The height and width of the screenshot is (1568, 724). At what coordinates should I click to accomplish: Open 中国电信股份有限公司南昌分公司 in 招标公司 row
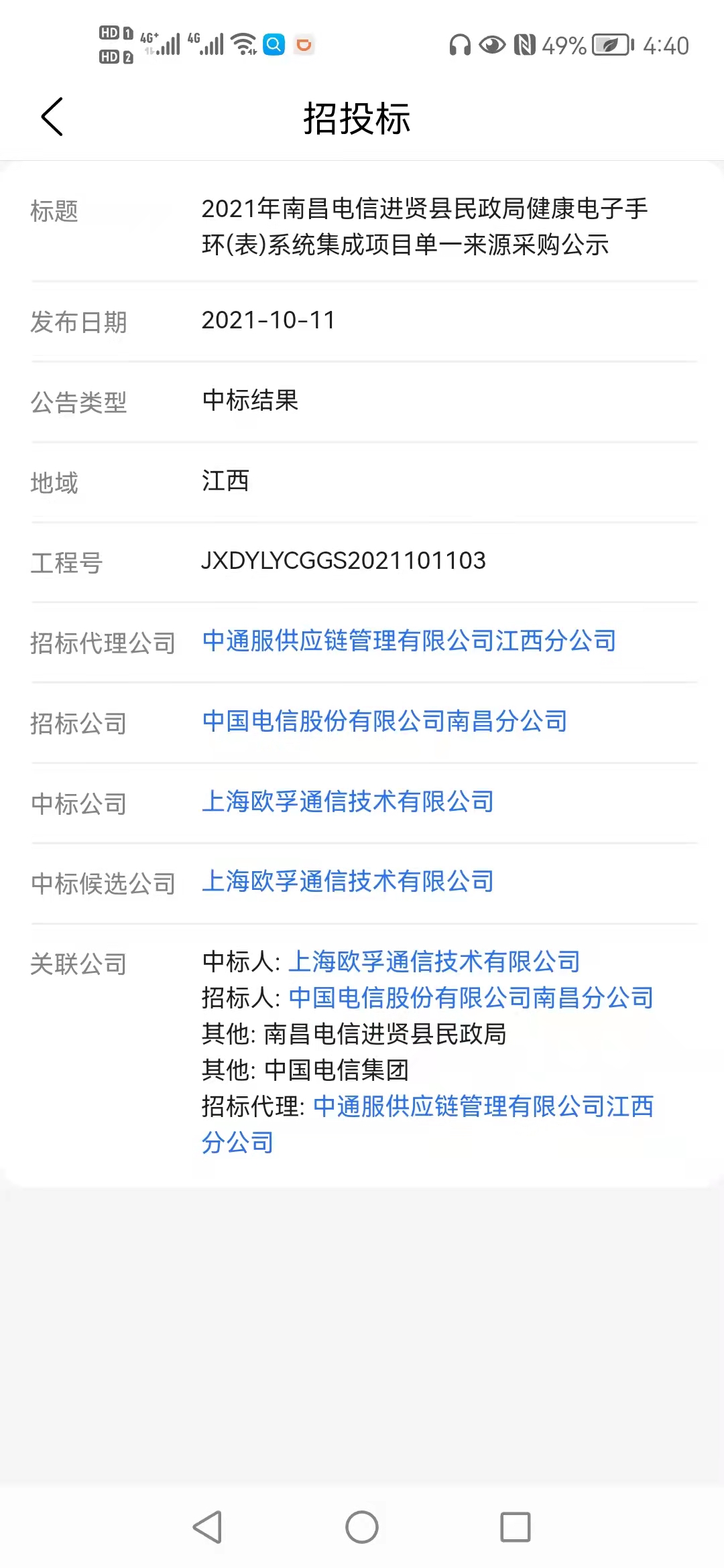(385, 722)
